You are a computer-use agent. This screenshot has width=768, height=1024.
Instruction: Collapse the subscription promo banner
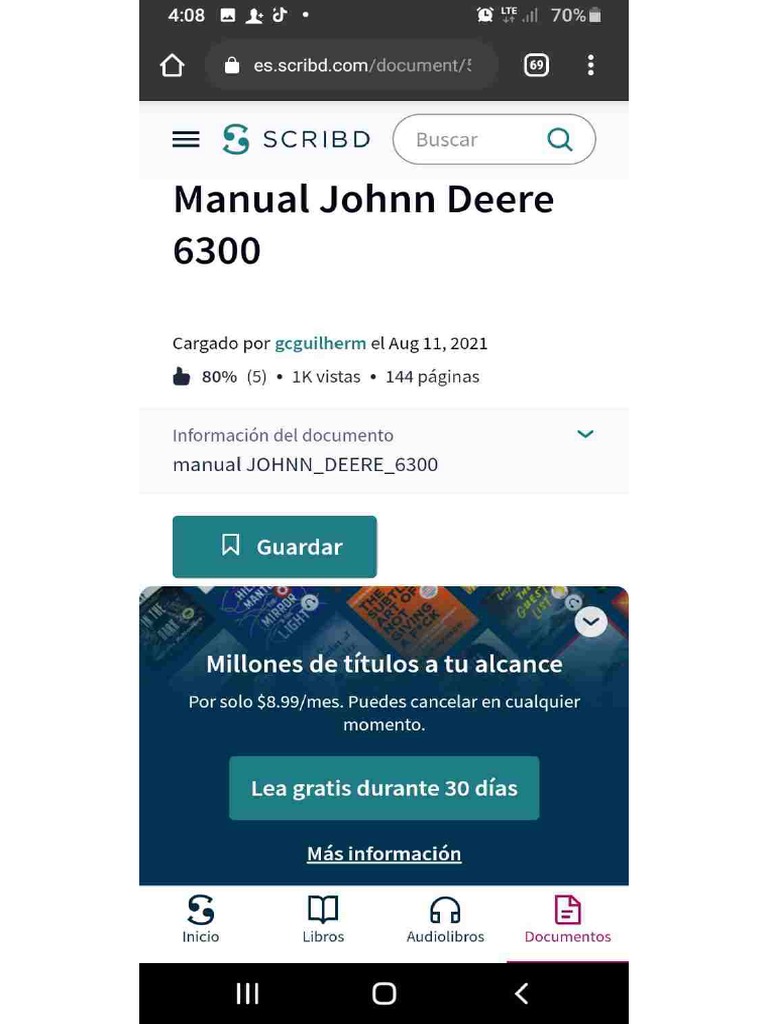pyautogui.click(x=590, y=622)
